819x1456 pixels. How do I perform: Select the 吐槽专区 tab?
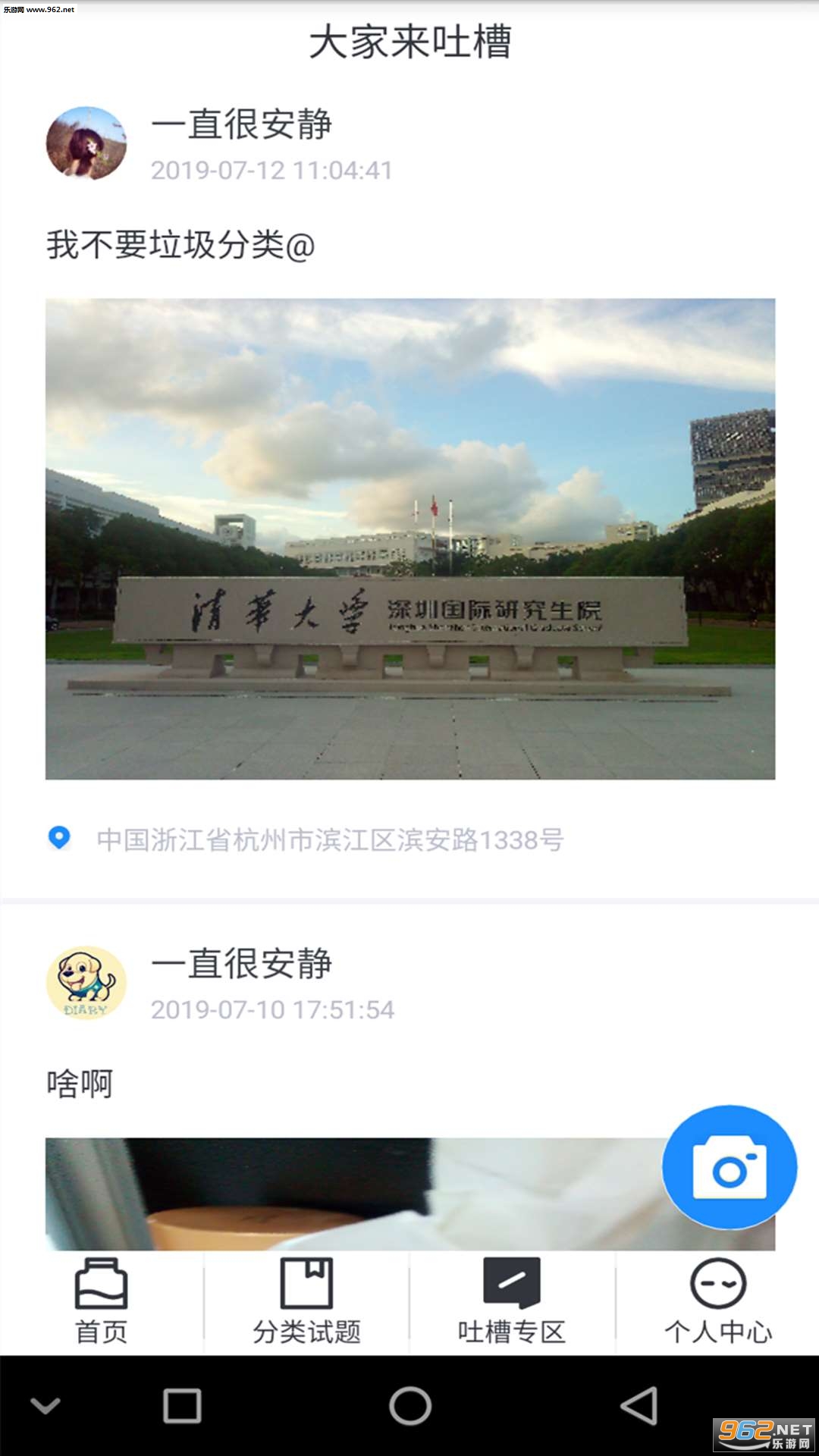pos(512,1301)
